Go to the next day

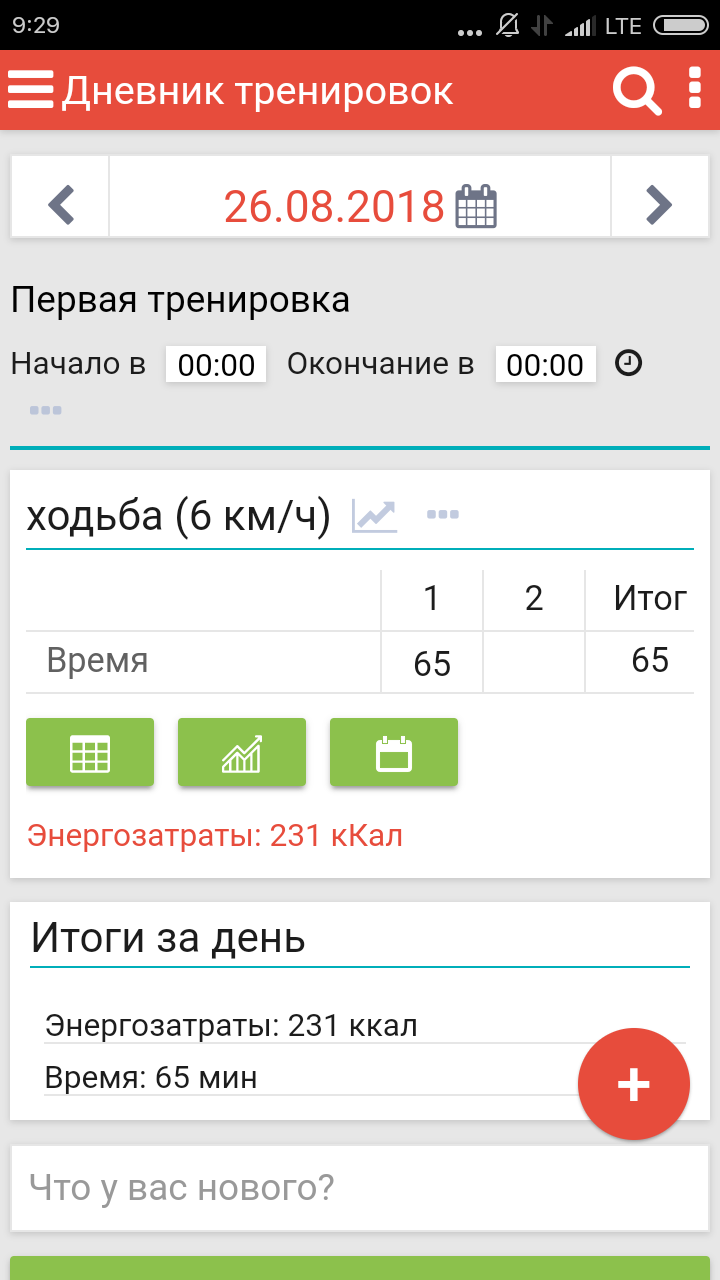pos(658,205)
